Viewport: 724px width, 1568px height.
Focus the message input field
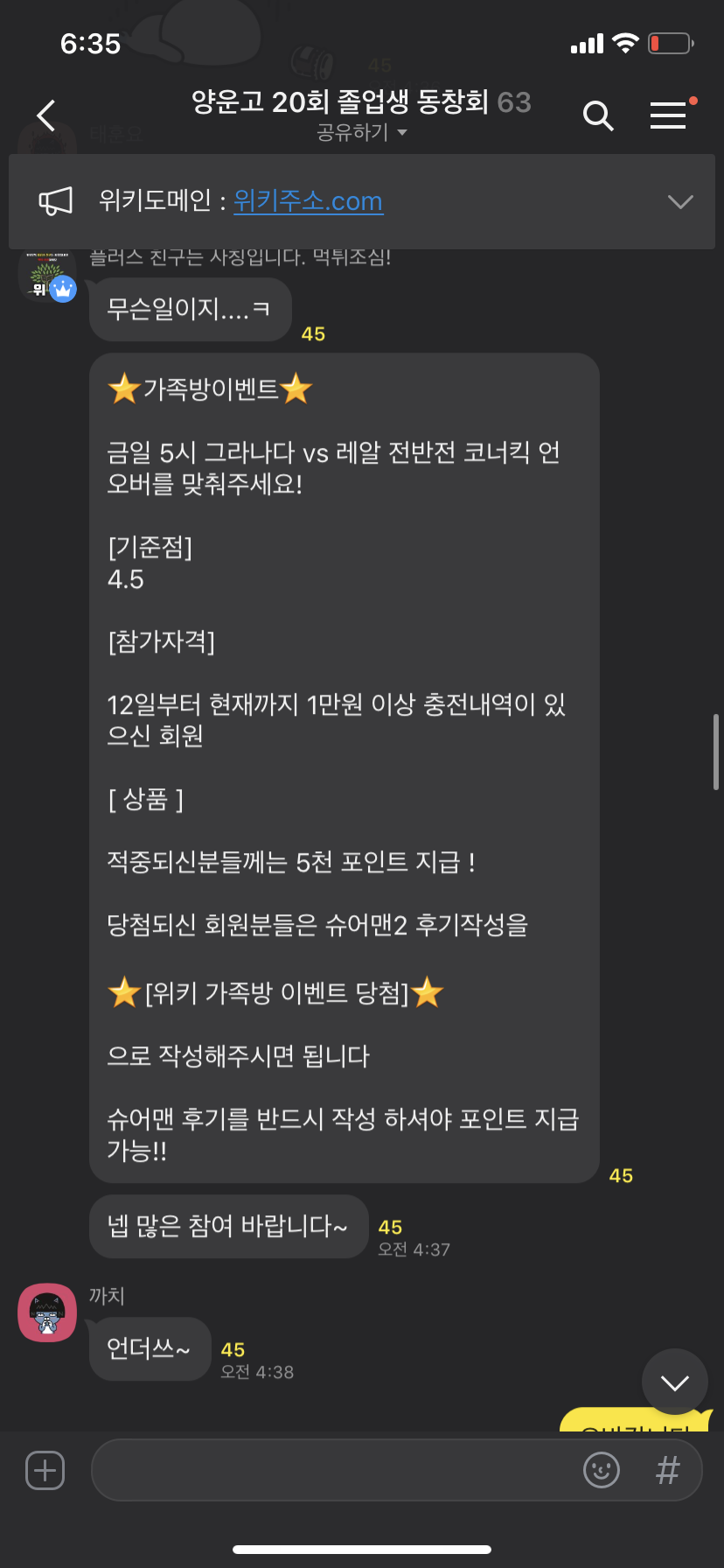pyautogui.click(x=332, y=1470)
